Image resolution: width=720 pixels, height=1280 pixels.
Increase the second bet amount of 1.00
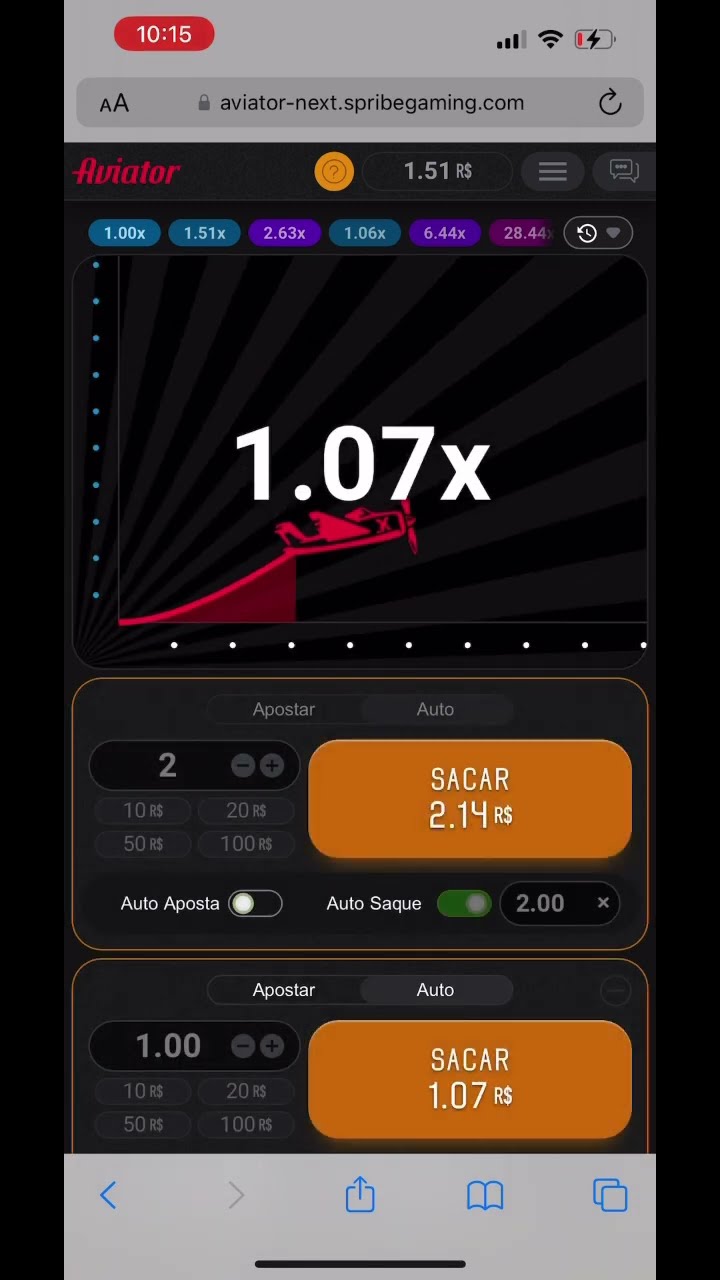(272, 1046)
